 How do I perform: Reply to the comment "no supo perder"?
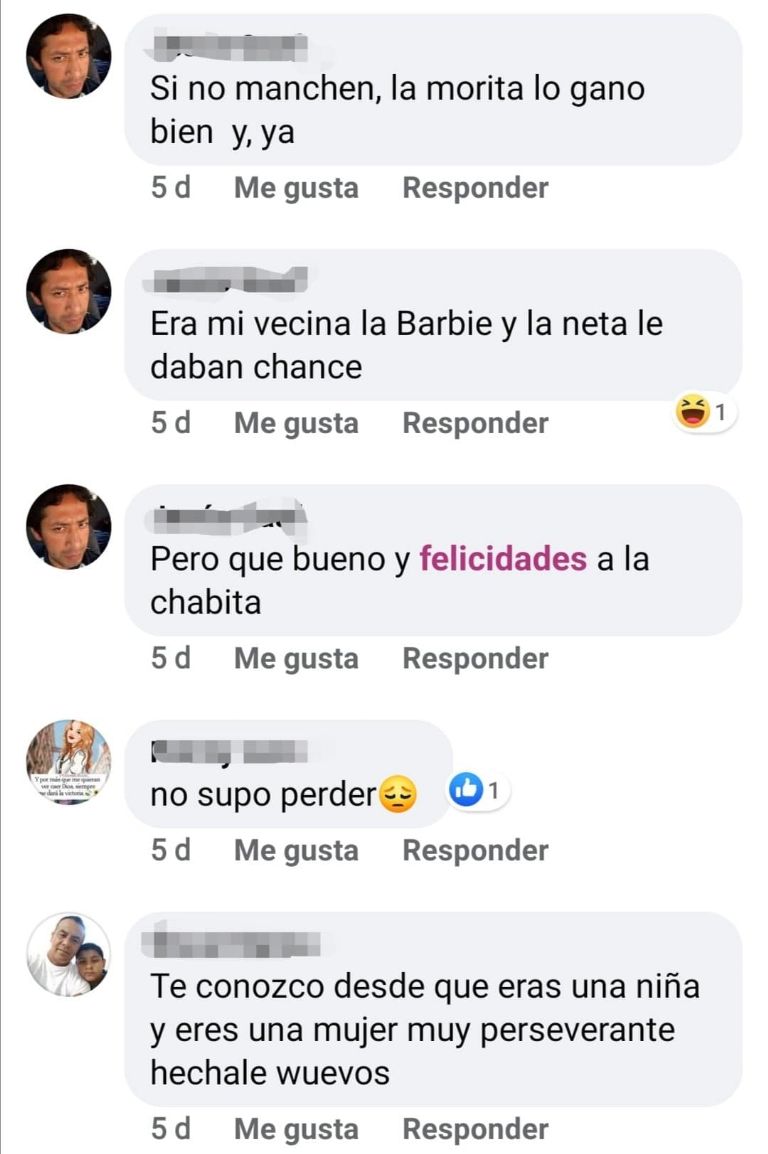point(475,851)
